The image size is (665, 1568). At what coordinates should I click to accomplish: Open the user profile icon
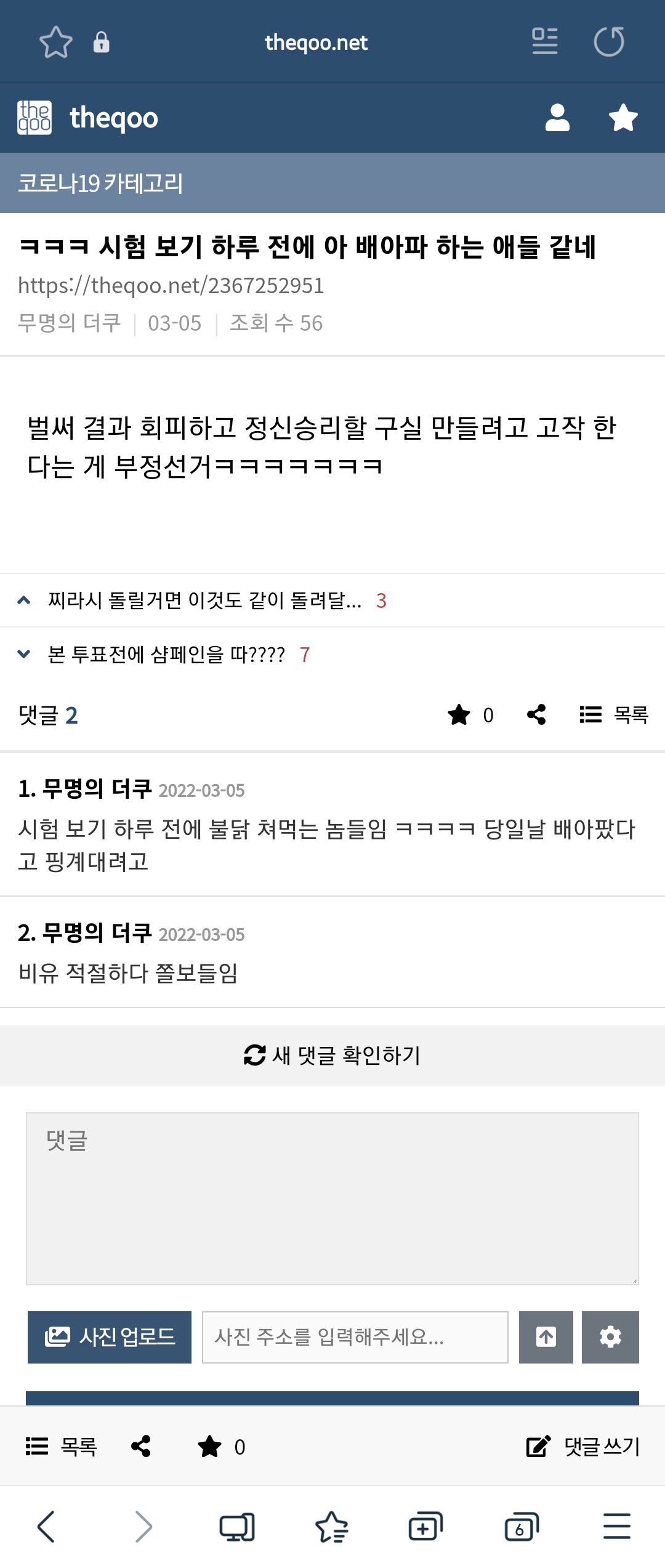pos(557,118)
